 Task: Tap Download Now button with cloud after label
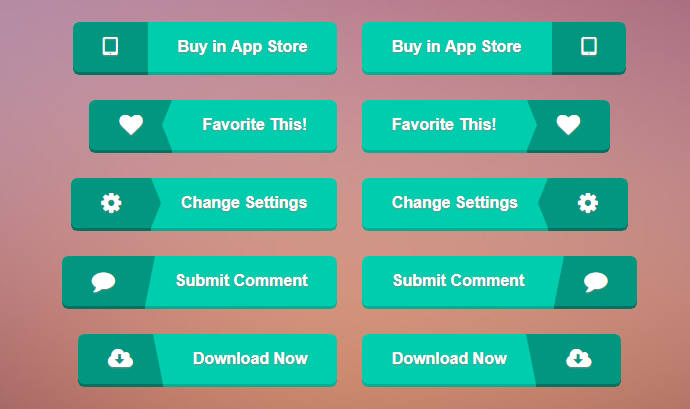491,359
